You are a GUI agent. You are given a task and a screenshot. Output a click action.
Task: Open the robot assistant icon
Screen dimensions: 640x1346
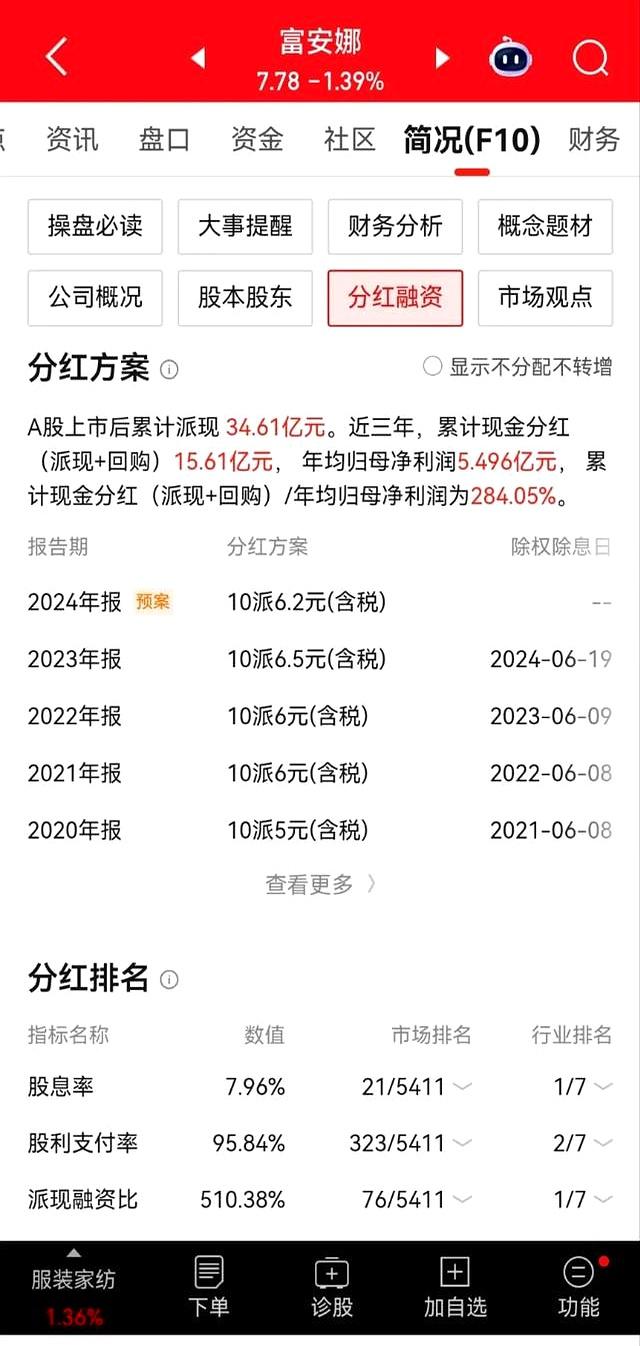coord(510,58)
